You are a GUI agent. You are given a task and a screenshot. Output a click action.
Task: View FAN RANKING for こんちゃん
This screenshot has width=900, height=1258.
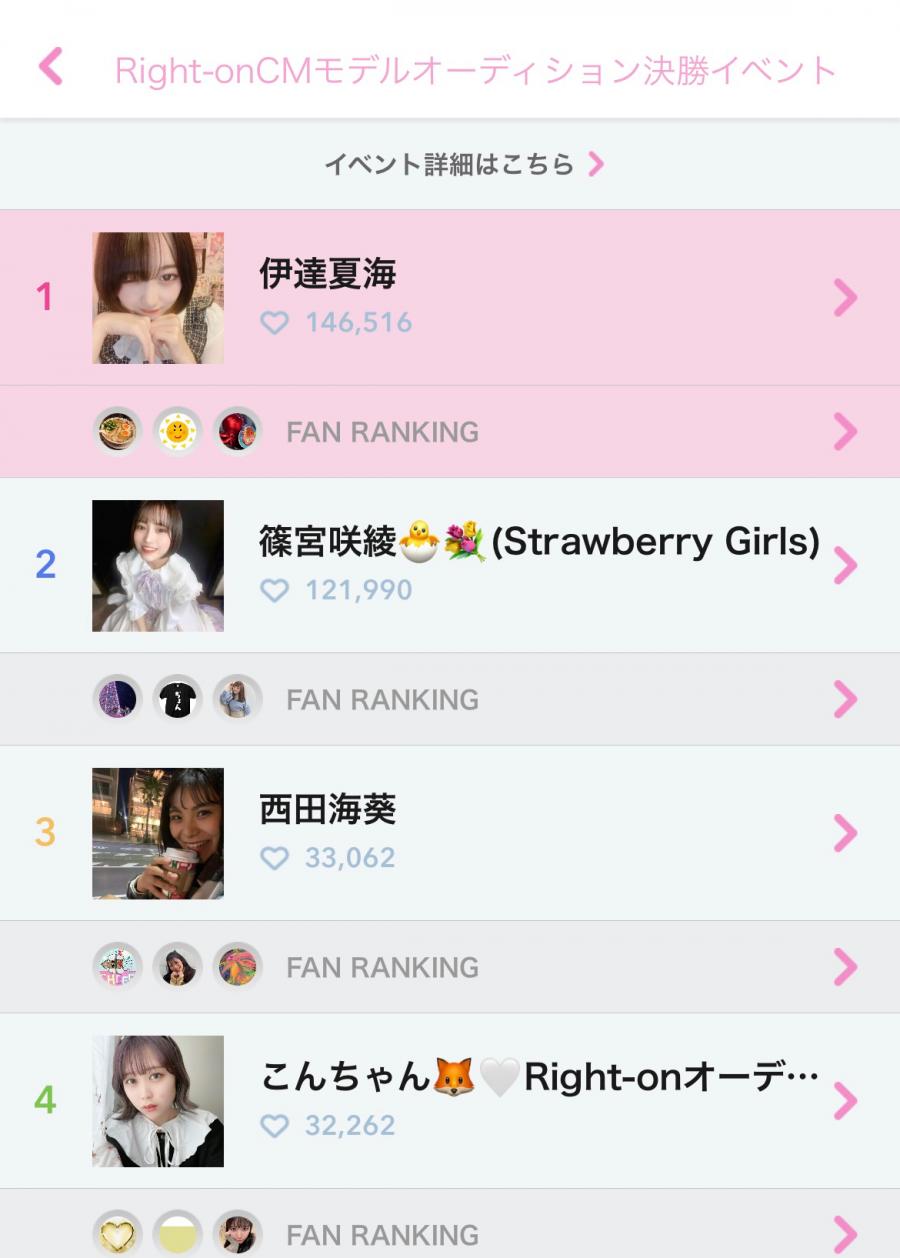450,1233
